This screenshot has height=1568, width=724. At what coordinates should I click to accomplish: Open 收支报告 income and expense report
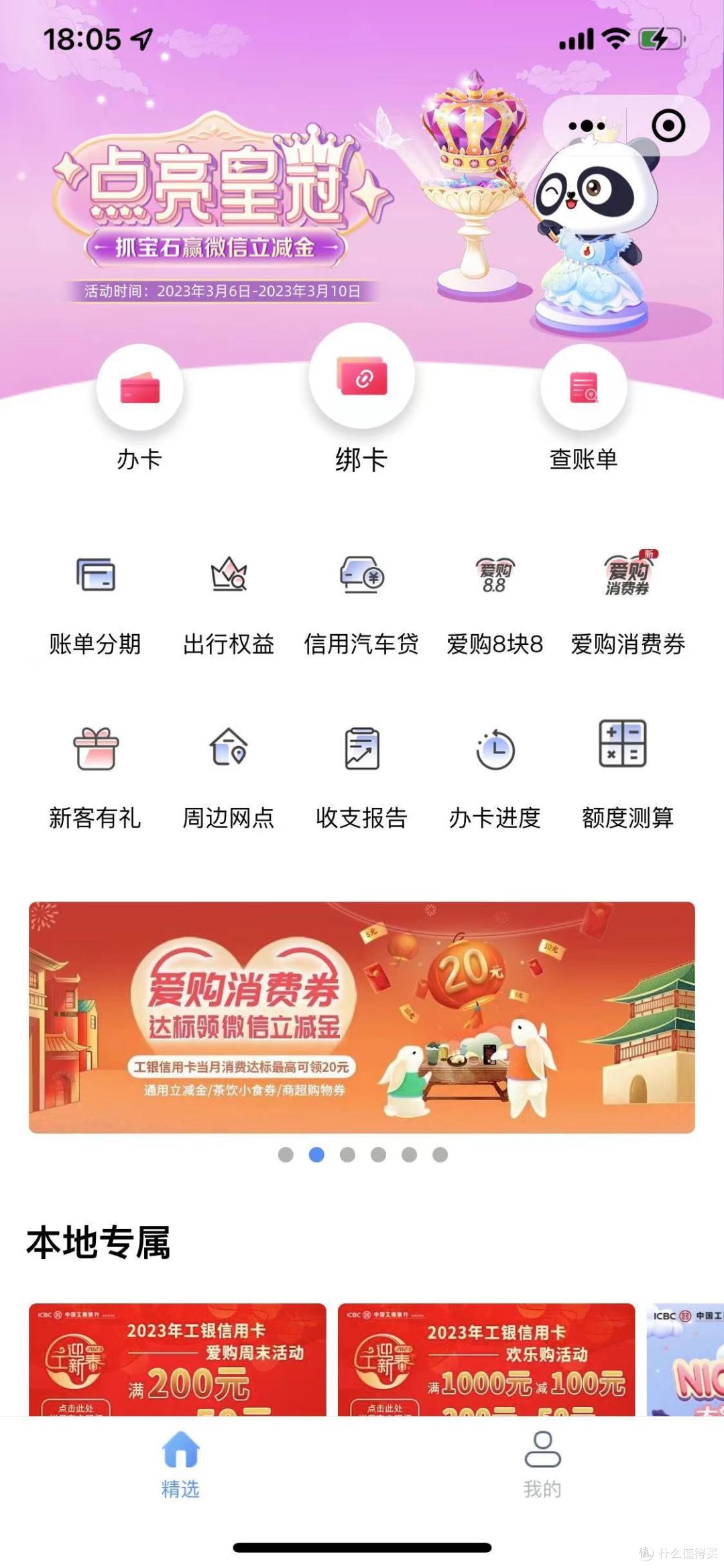(x=361, y=778)
